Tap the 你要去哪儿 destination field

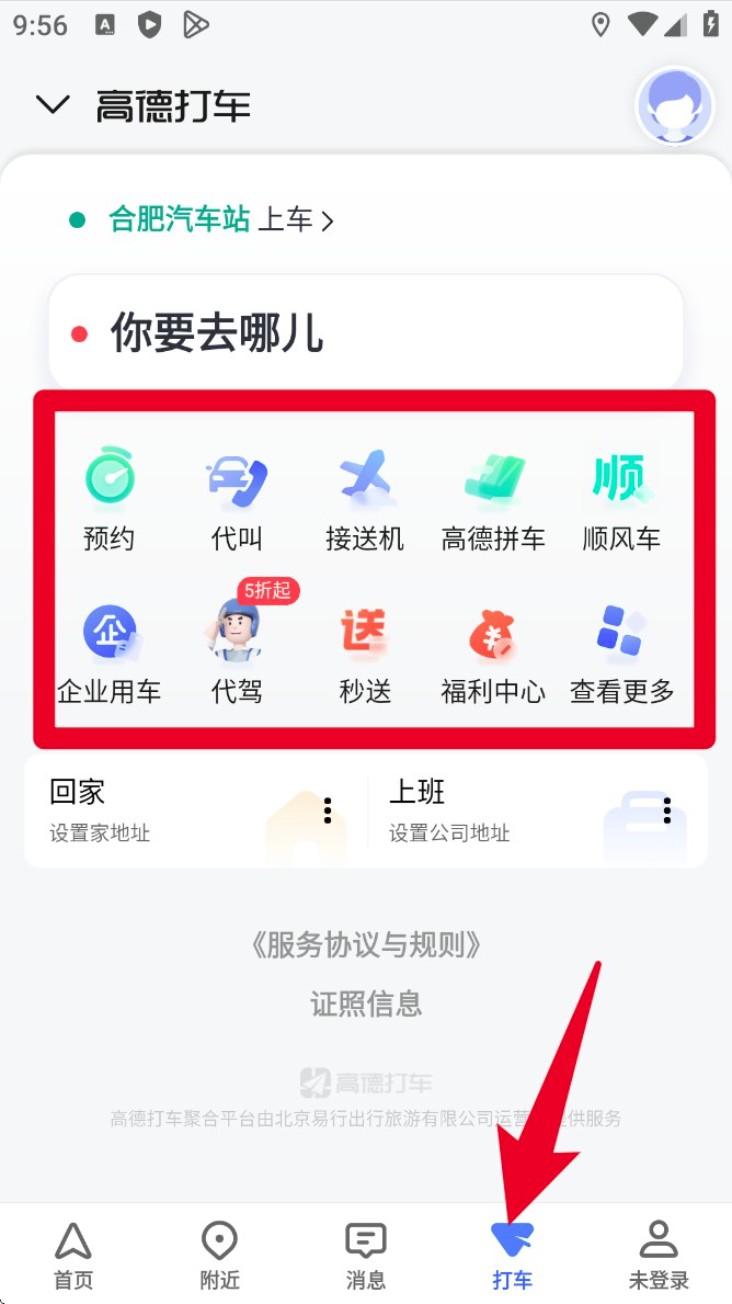pyautogui.click(x=365, y=333)
